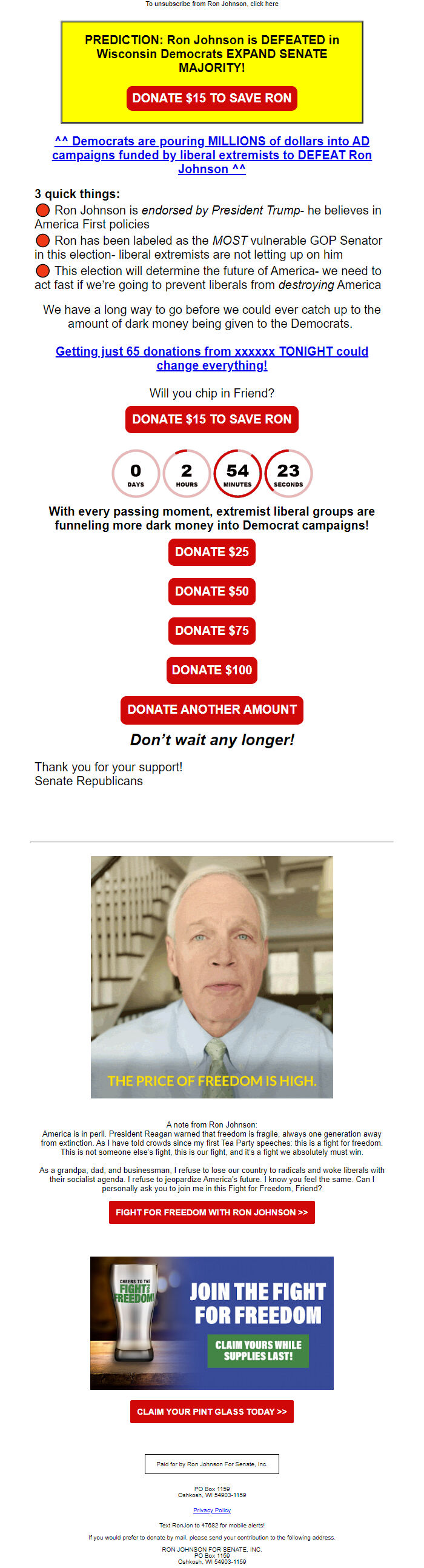Open 'Getting just 65 donations' link
Viewport: 424px width, 1568px height.
coord(211,359)
